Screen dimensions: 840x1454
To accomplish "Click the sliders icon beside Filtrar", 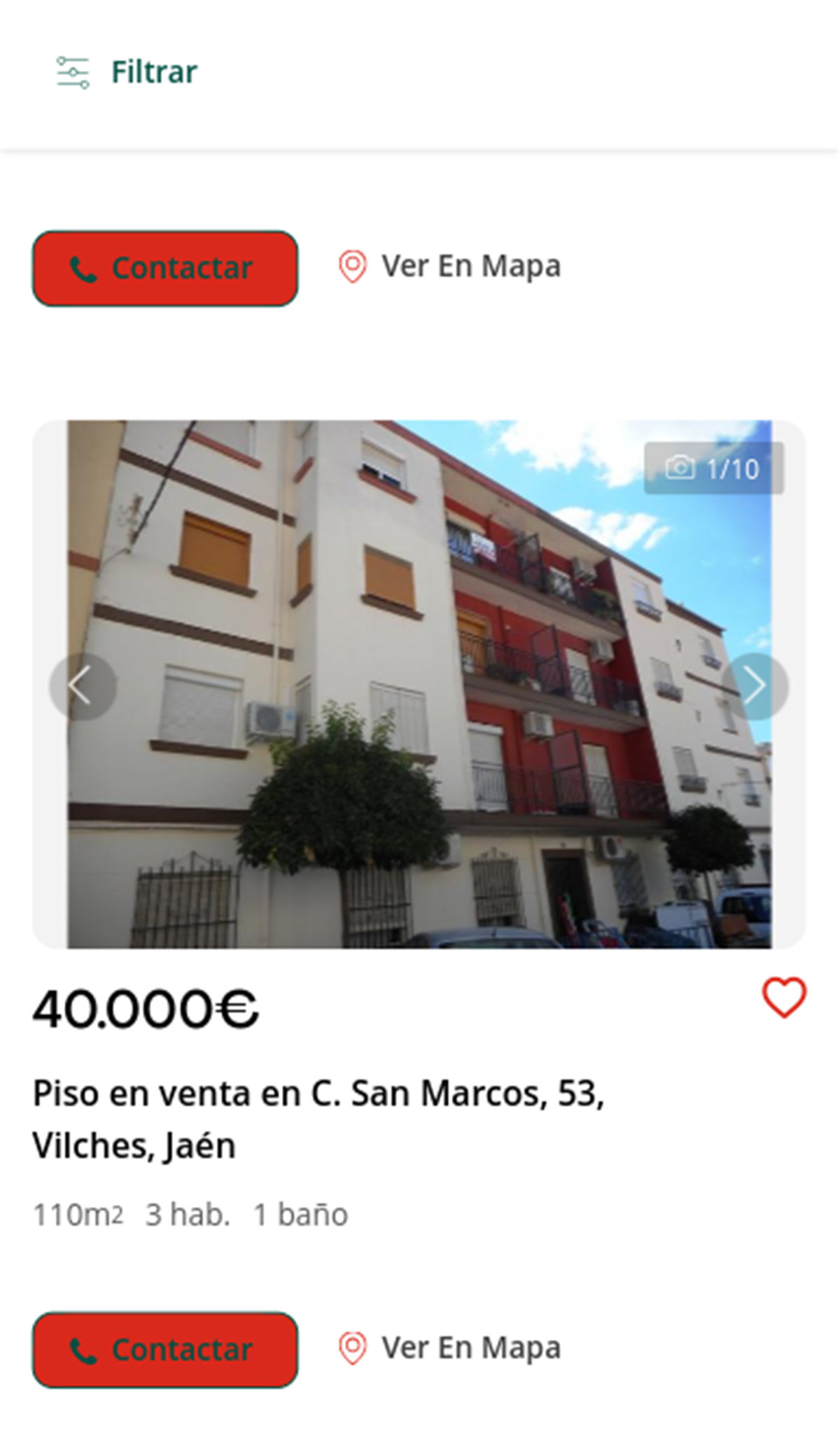I will pos(73,71).
